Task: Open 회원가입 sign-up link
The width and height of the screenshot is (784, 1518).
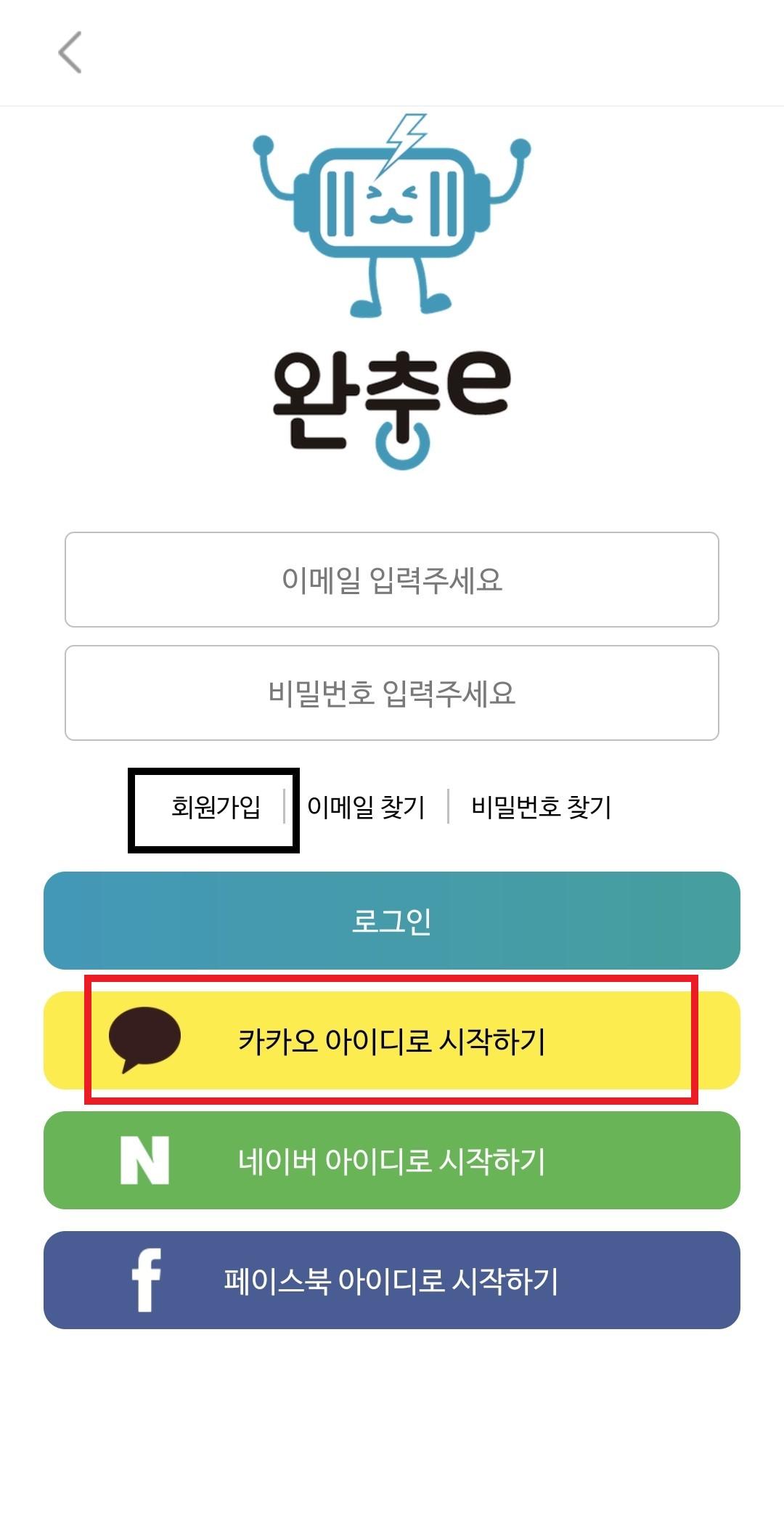Action: click(x=216, y=807)
